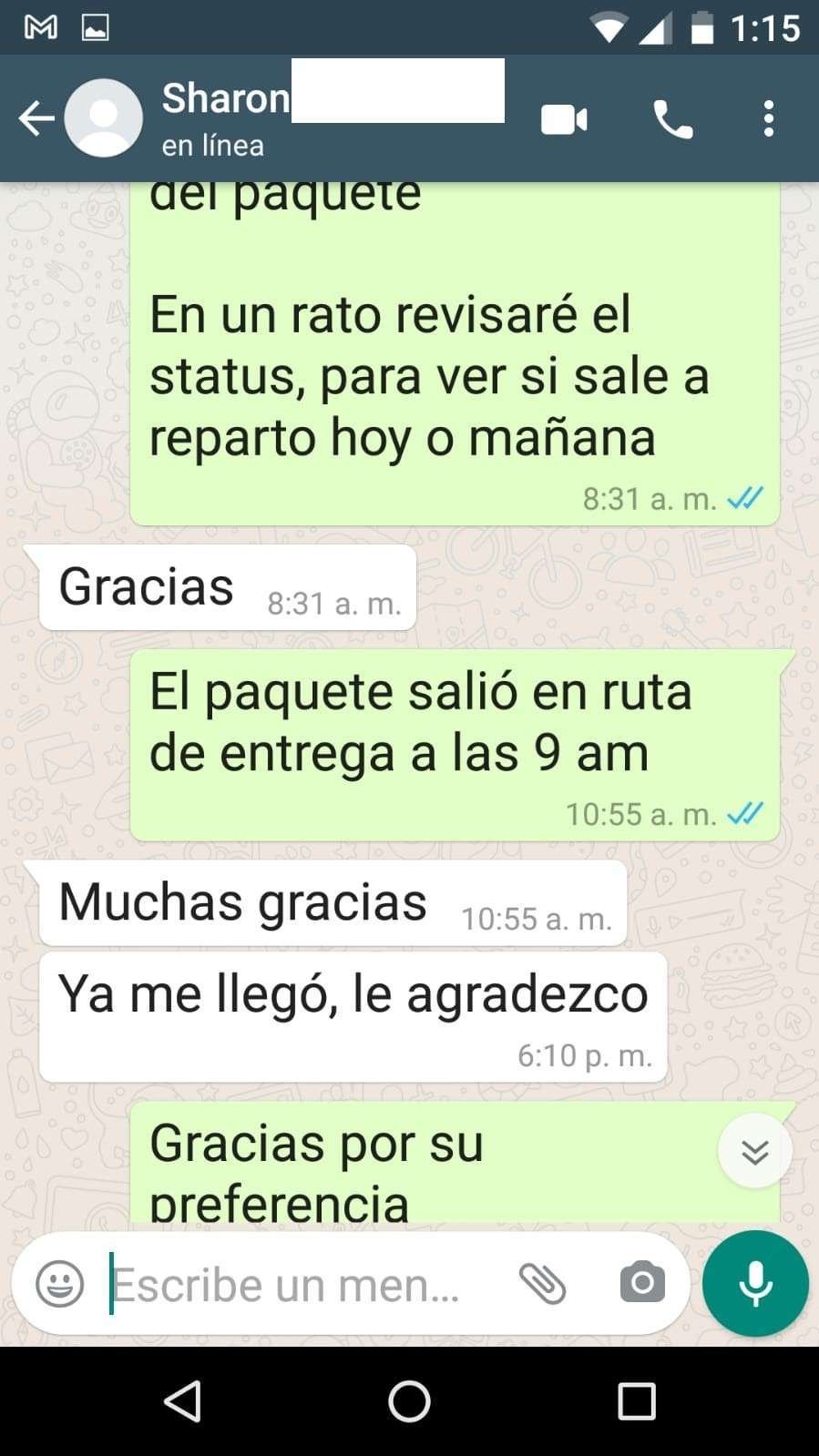Screen dimensions: 819x1456
Task: Start a video call with Sharon
Action: (564, 119)
